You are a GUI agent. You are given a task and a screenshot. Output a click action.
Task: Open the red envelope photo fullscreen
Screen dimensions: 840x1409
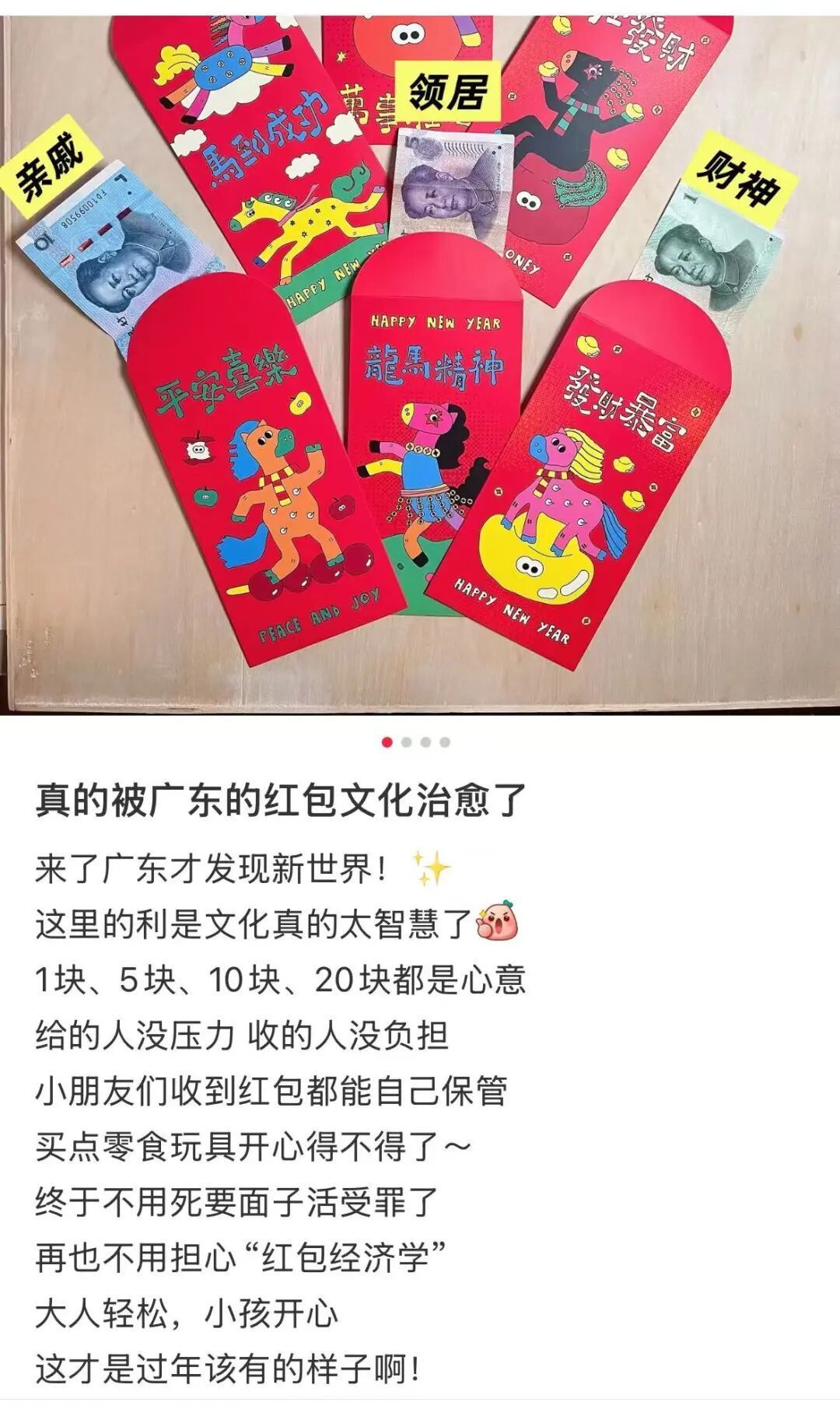point(420,358)
